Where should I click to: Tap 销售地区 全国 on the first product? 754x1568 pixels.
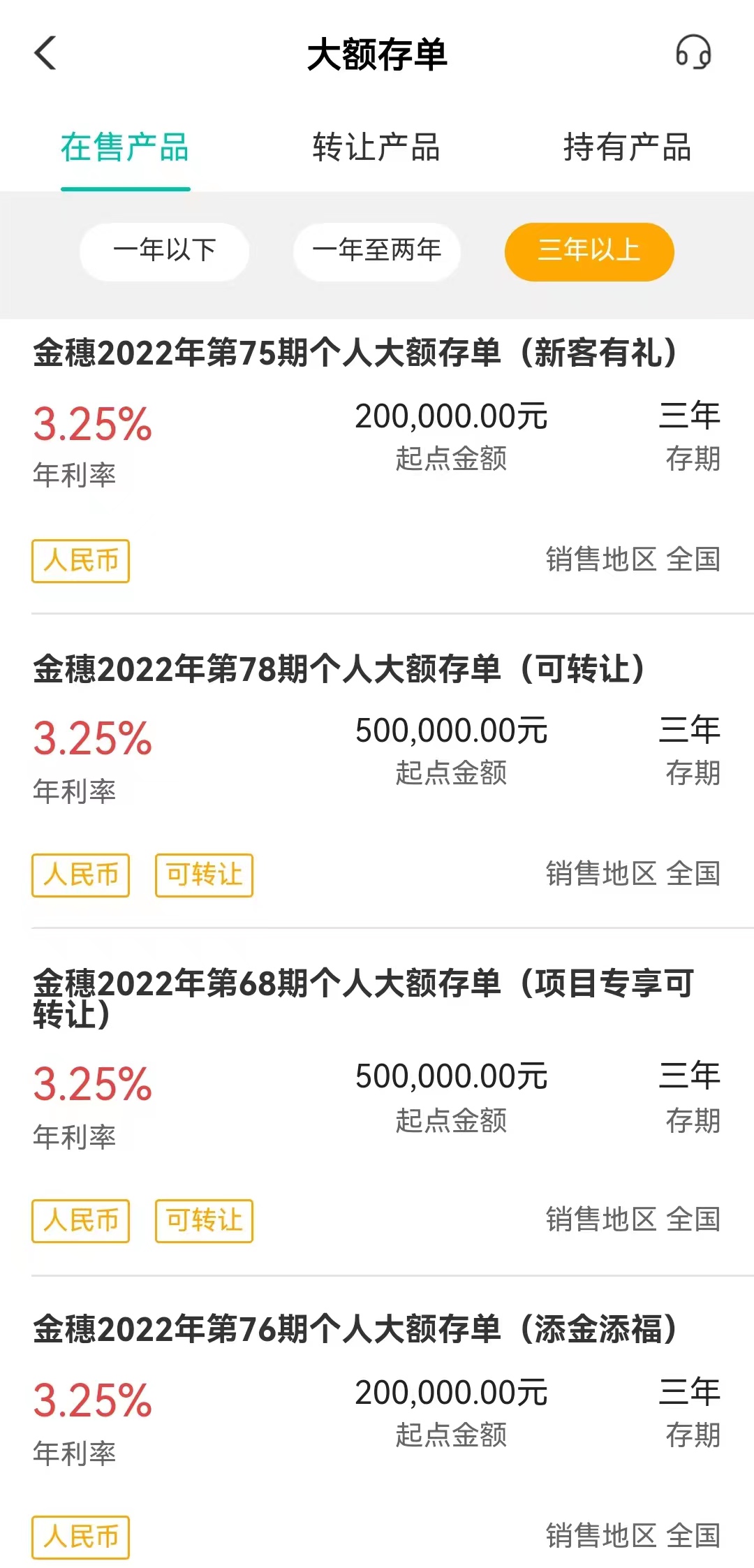click(x=633, y=559)
